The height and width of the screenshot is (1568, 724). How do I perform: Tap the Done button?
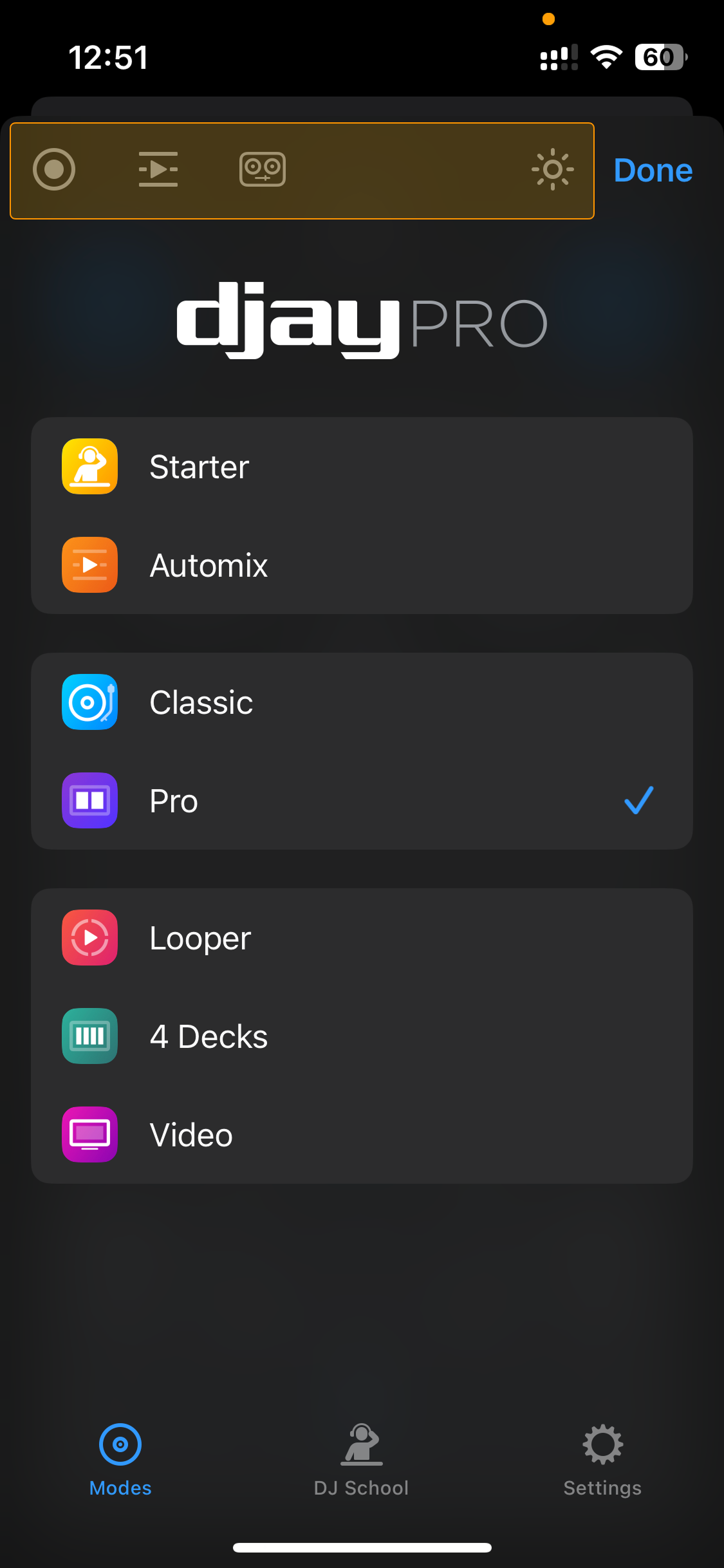pyautogui.click(x=652, y=169)
